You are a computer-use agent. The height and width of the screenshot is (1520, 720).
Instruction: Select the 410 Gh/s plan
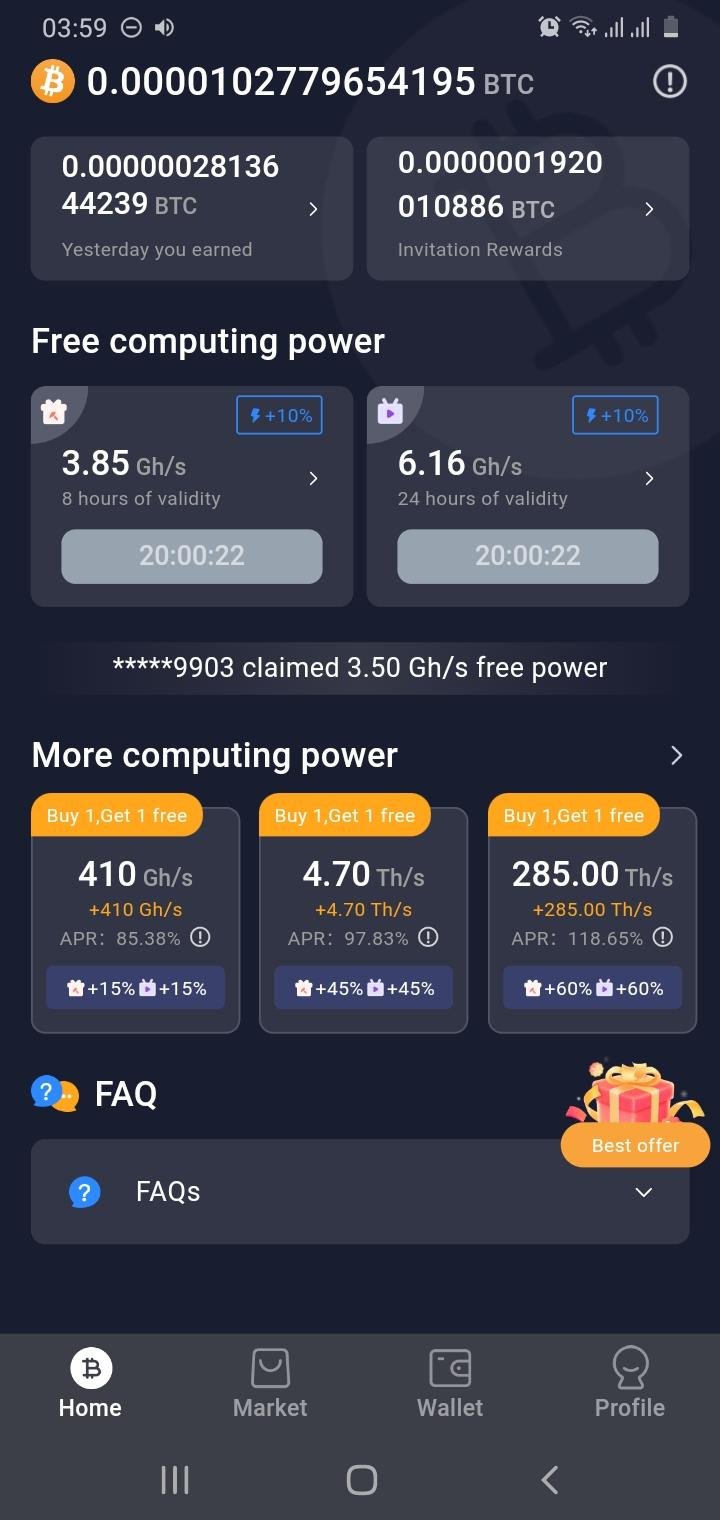point(135,890)
